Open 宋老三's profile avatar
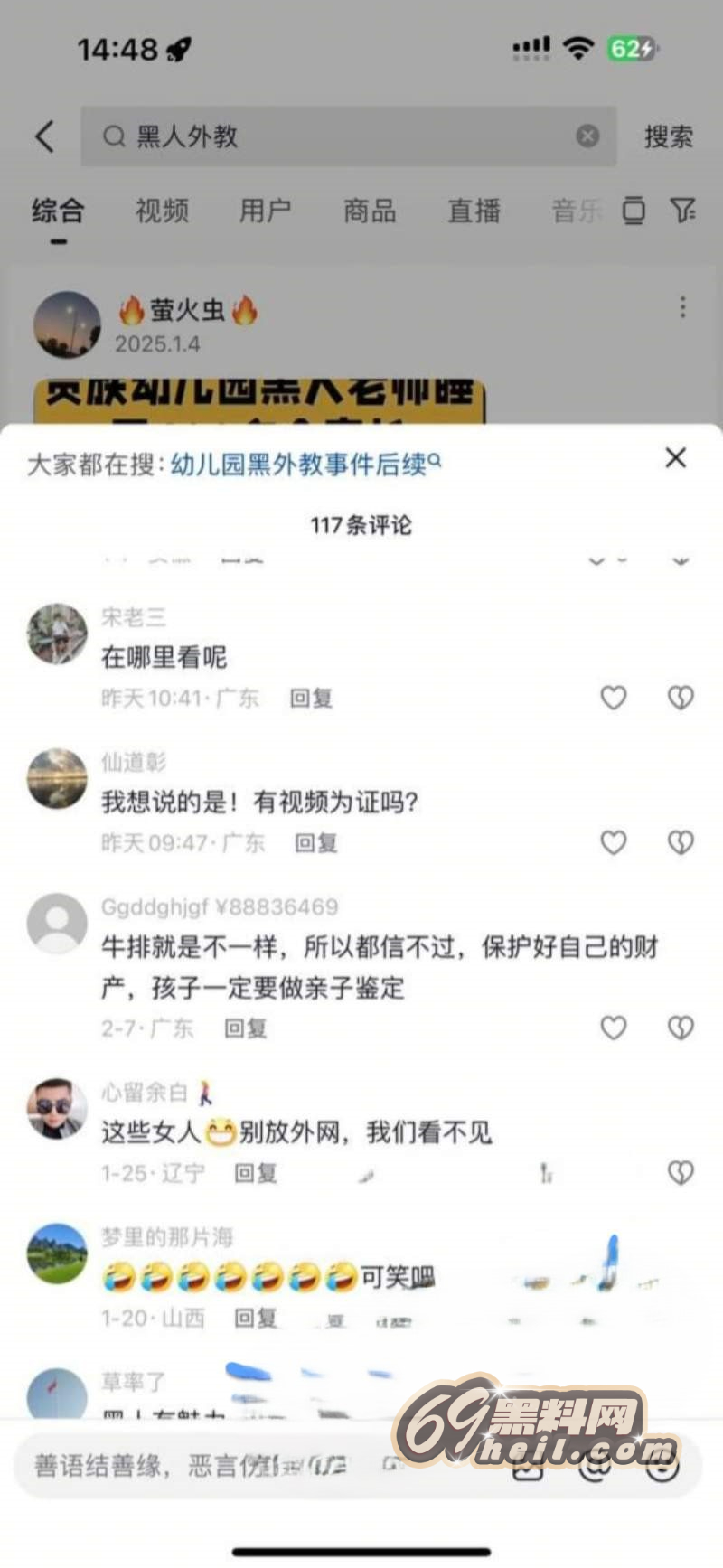This screenshot has height=1568, width=723. click(57, 634)
